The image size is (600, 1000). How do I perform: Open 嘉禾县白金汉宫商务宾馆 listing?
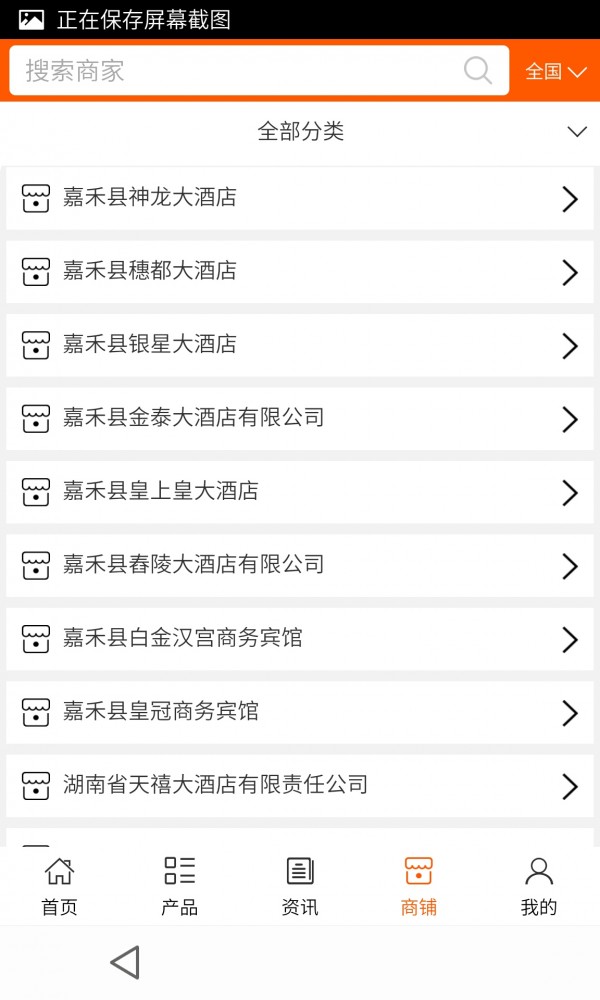tap(300, 638)
